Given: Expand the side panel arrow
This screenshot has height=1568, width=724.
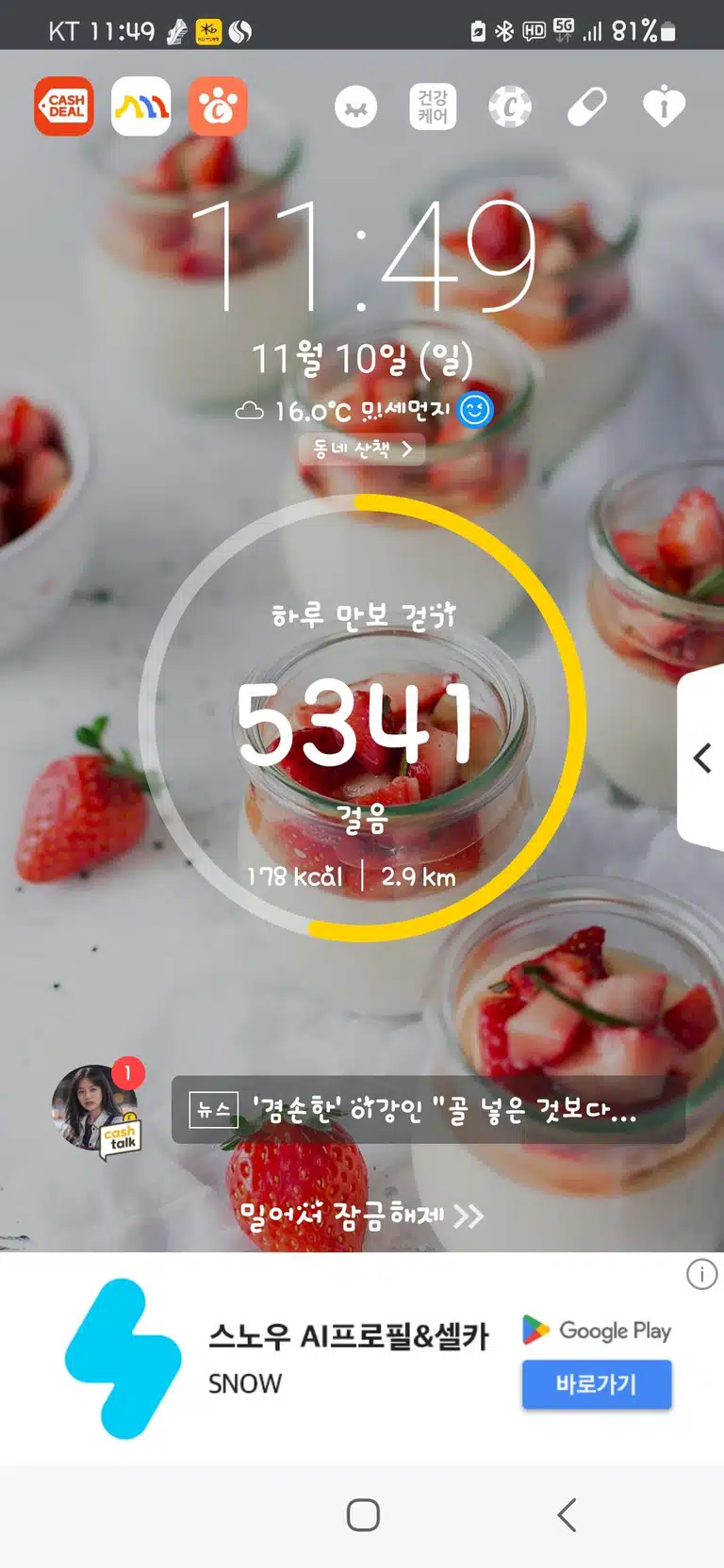Looking at the screenshot, I should 701,758.
